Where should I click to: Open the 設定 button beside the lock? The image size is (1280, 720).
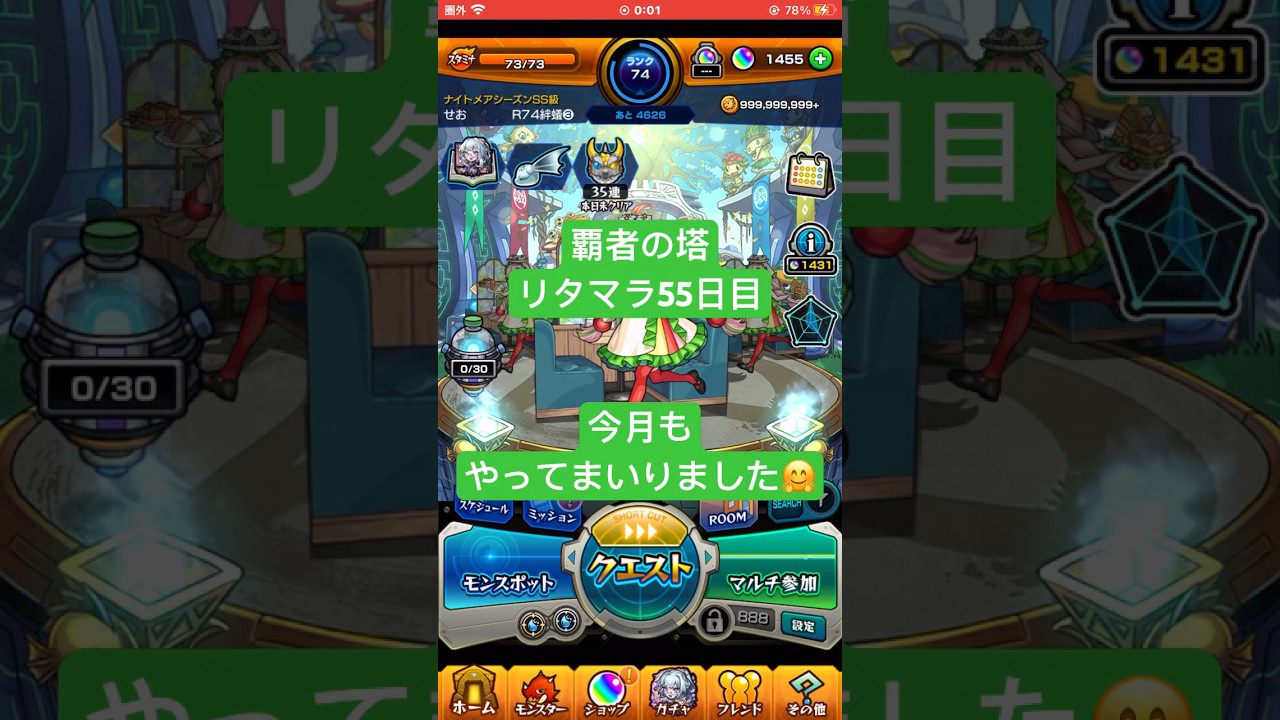pos(803,626)
